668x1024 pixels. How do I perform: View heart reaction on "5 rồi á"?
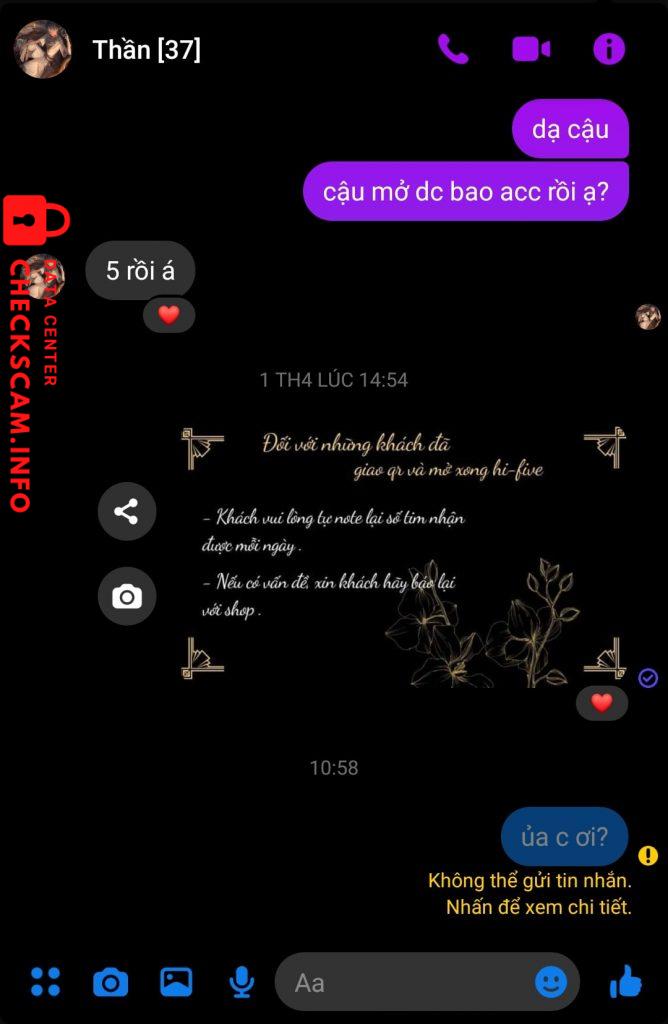[169, 315]
